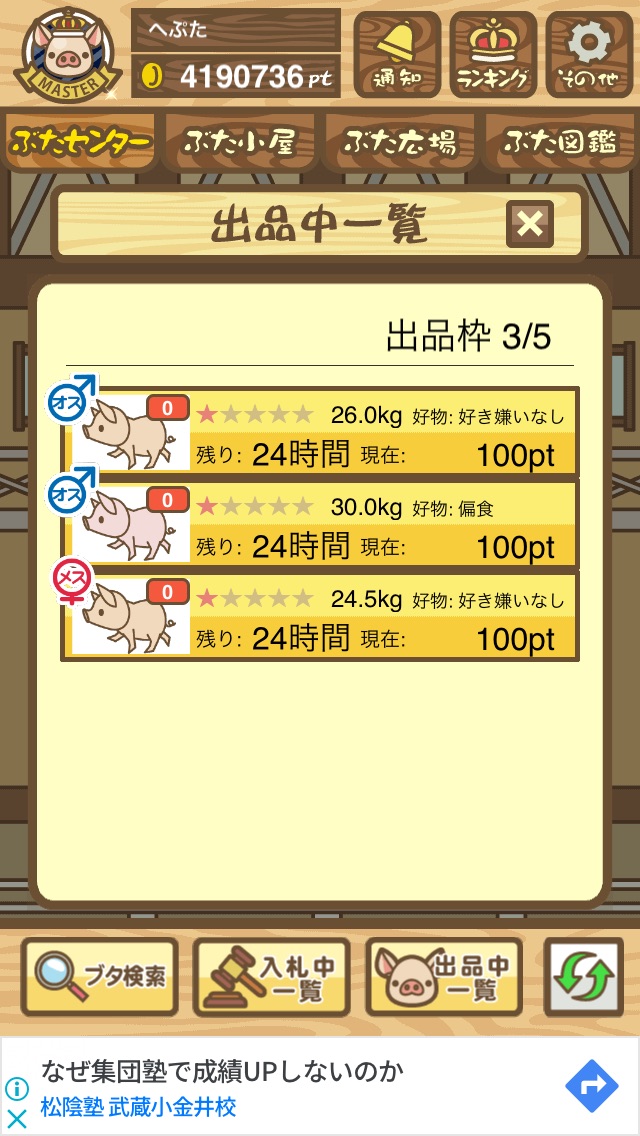The width and height of the screenshot is (640, 1136).
Task: Open the 26.0kg male pig listing
Action: [320, 432]
